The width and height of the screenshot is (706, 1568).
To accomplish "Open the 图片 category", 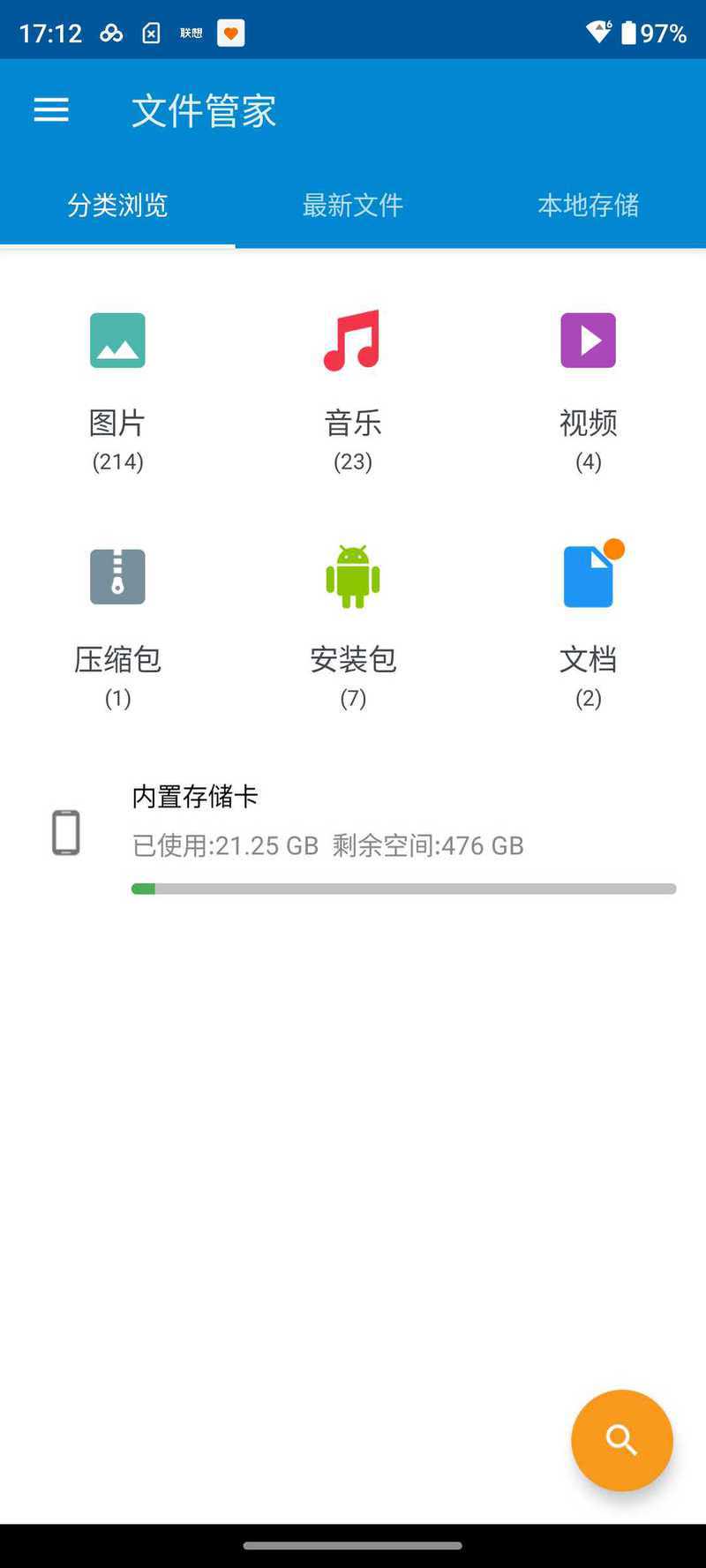I will tap(117, 388).
